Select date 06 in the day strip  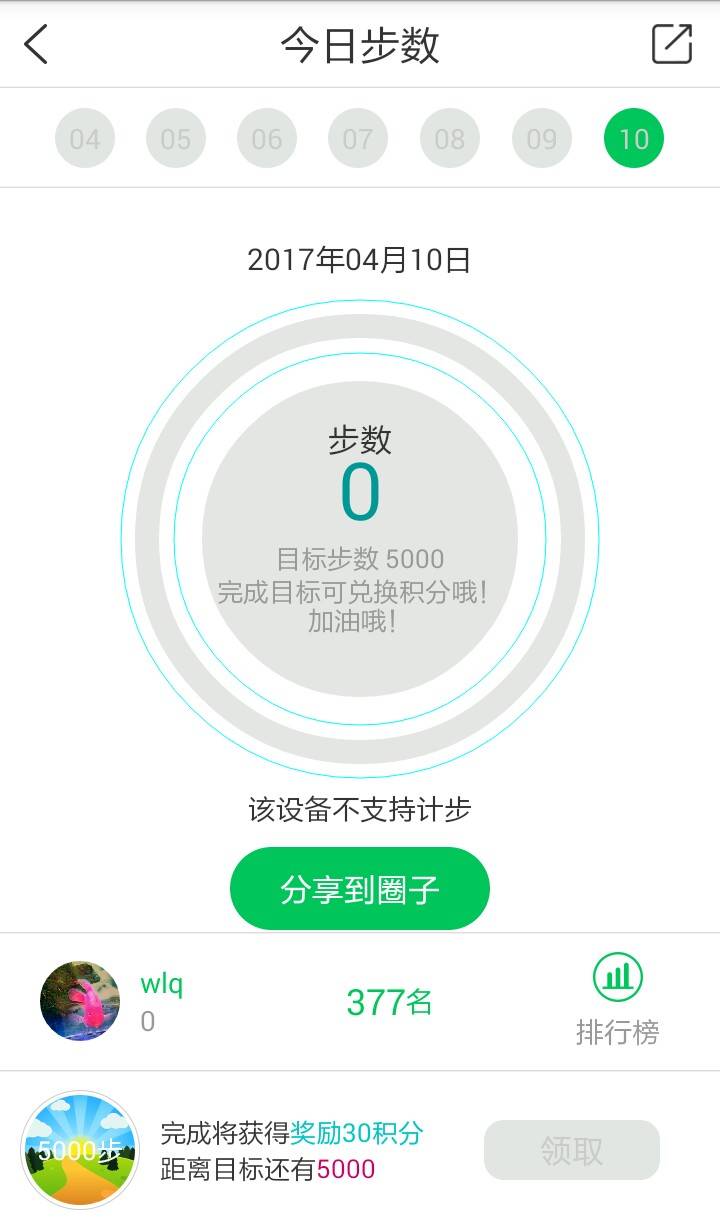(267, 139)
